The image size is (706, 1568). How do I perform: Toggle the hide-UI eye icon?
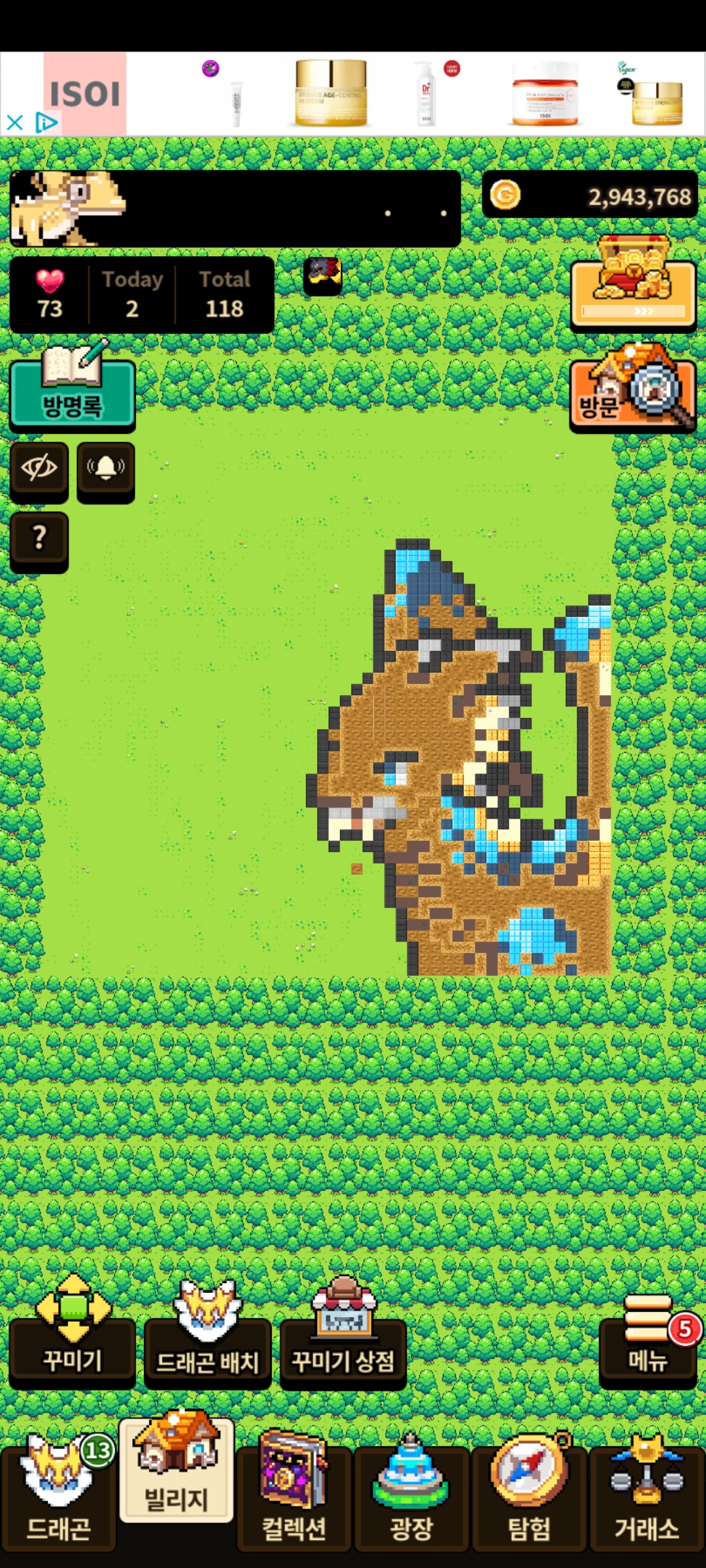point(39,471)
